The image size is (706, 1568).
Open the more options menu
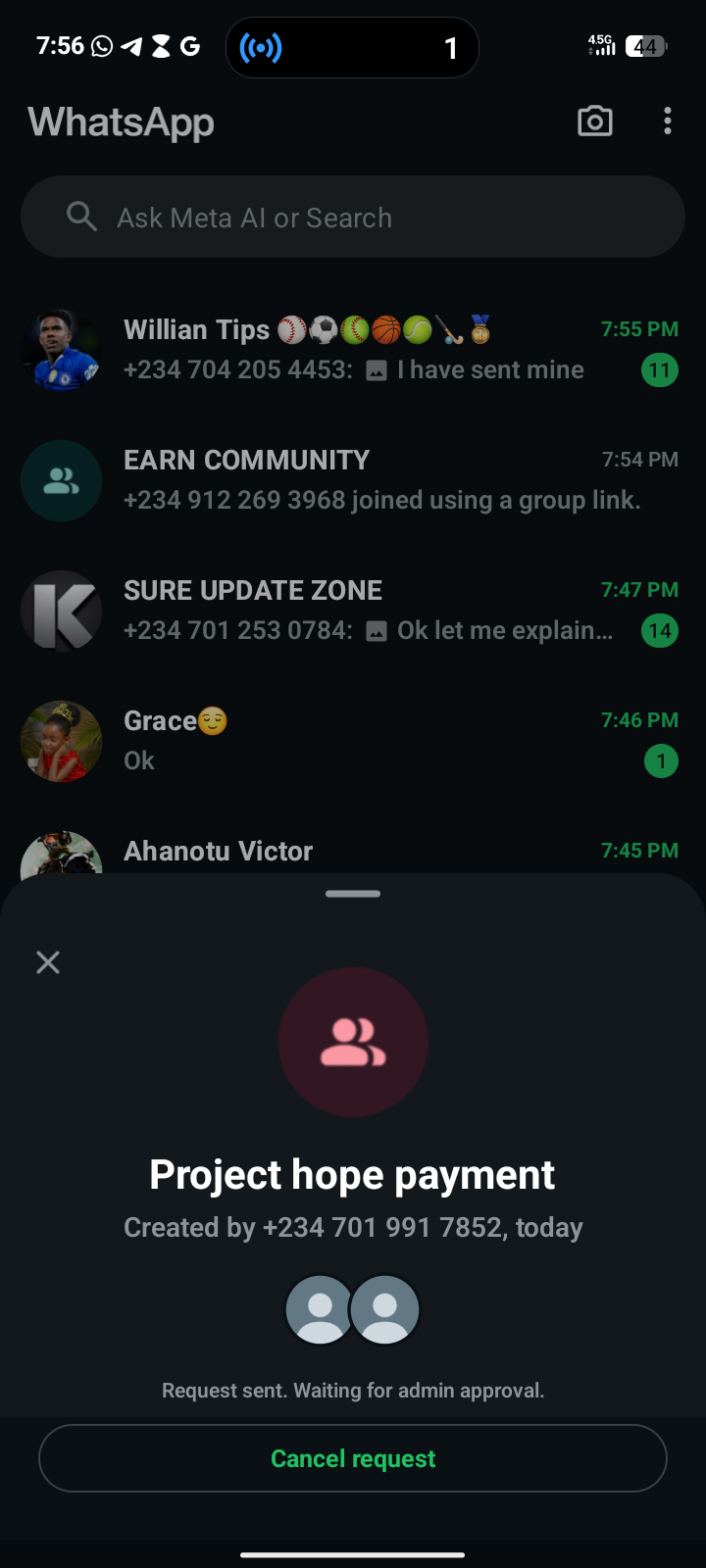point(668,122)
